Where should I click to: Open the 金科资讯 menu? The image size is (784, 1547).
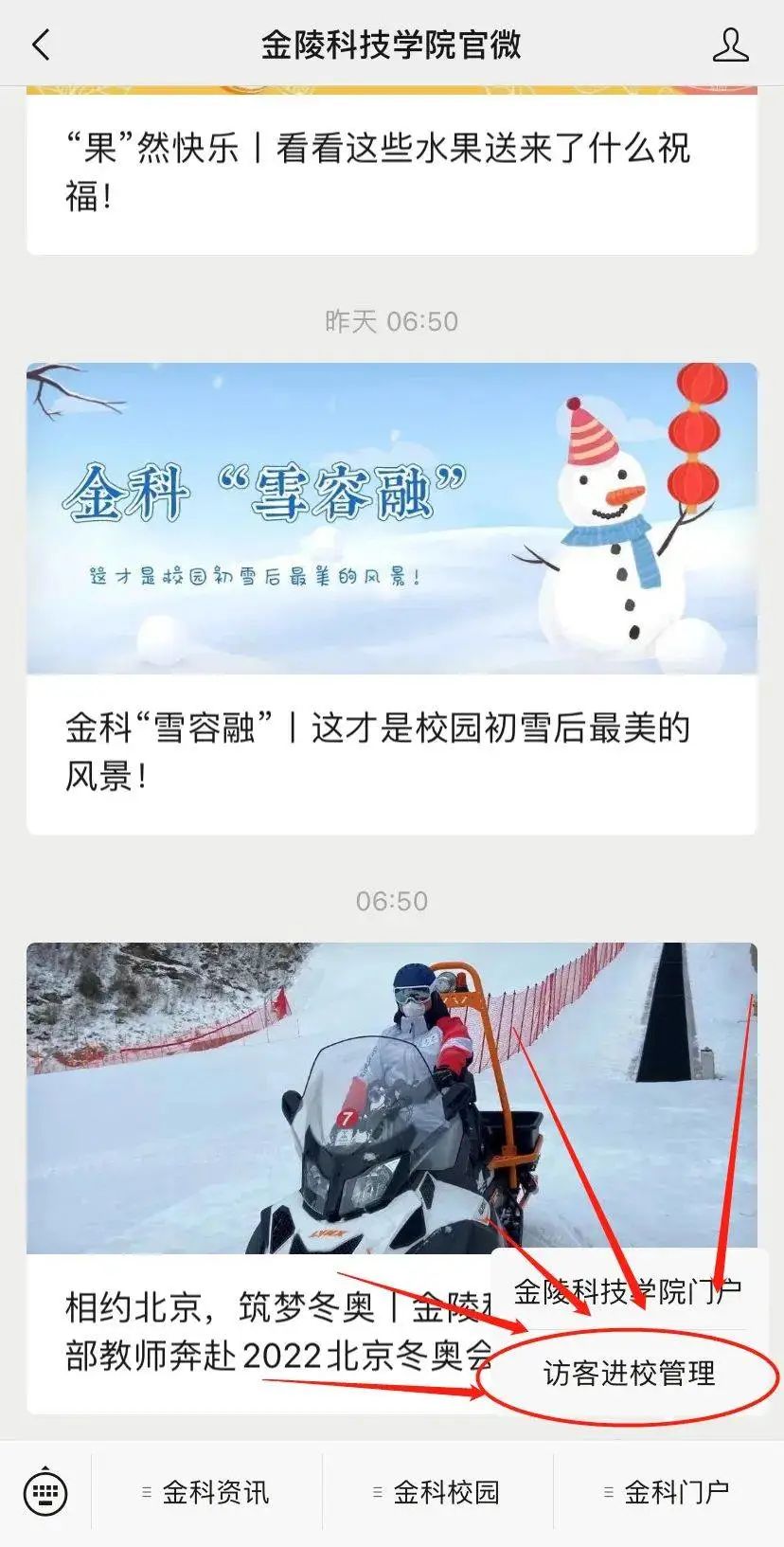(206, 1494)
